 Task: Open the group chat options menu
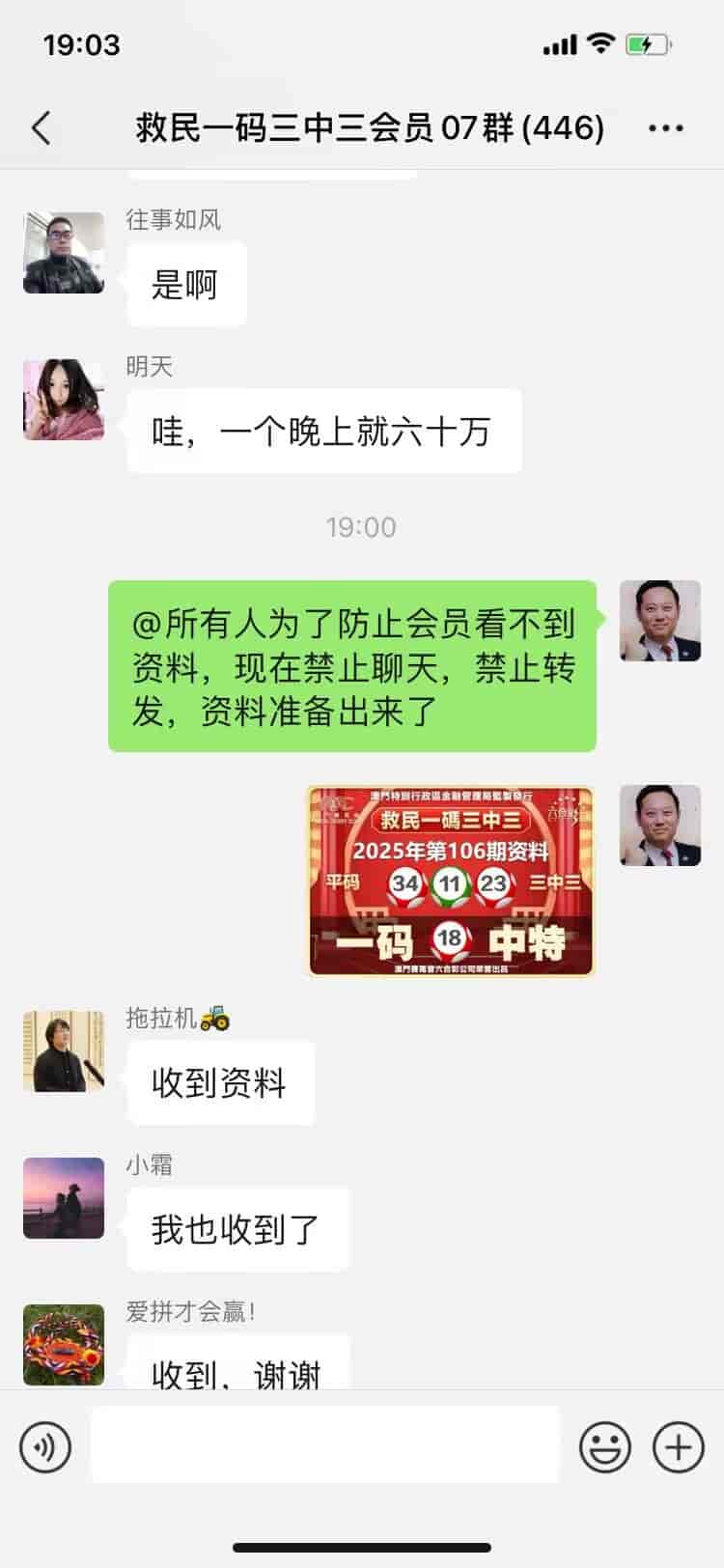[665, 127]
